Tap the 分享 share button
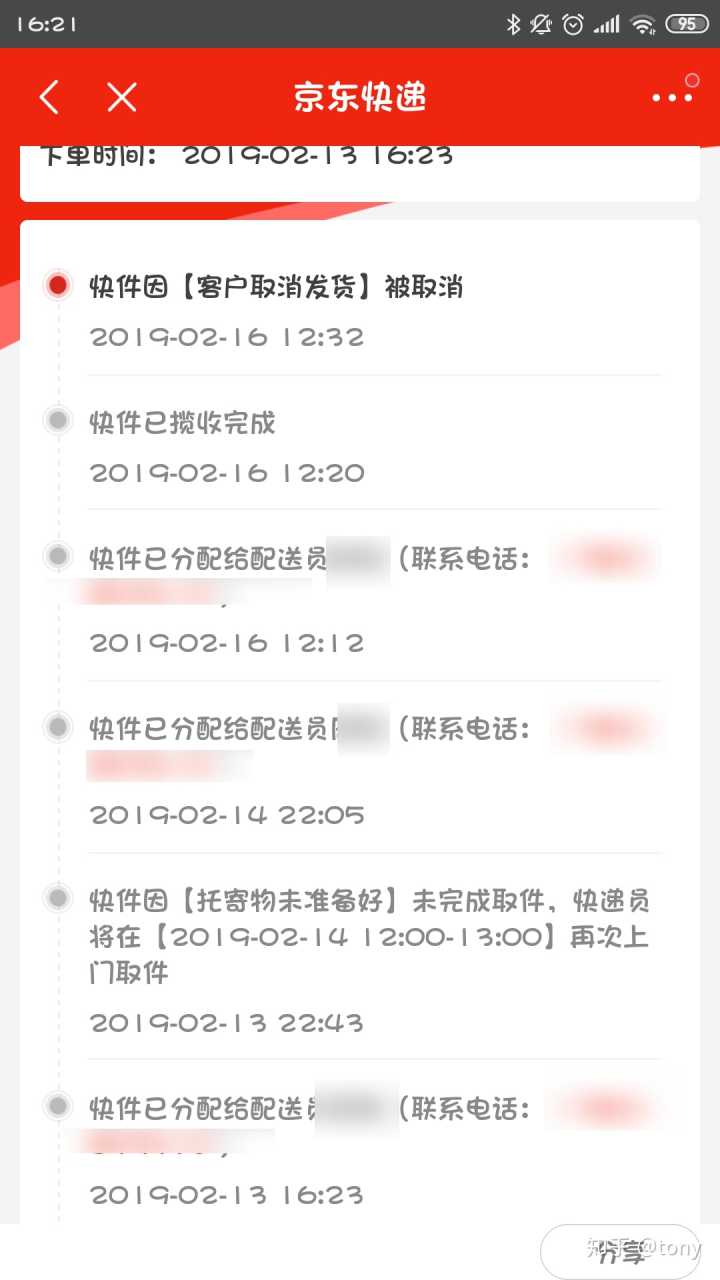This screenshot has width=720, height=1280. pyautogui.click(x=620, y=1253)
